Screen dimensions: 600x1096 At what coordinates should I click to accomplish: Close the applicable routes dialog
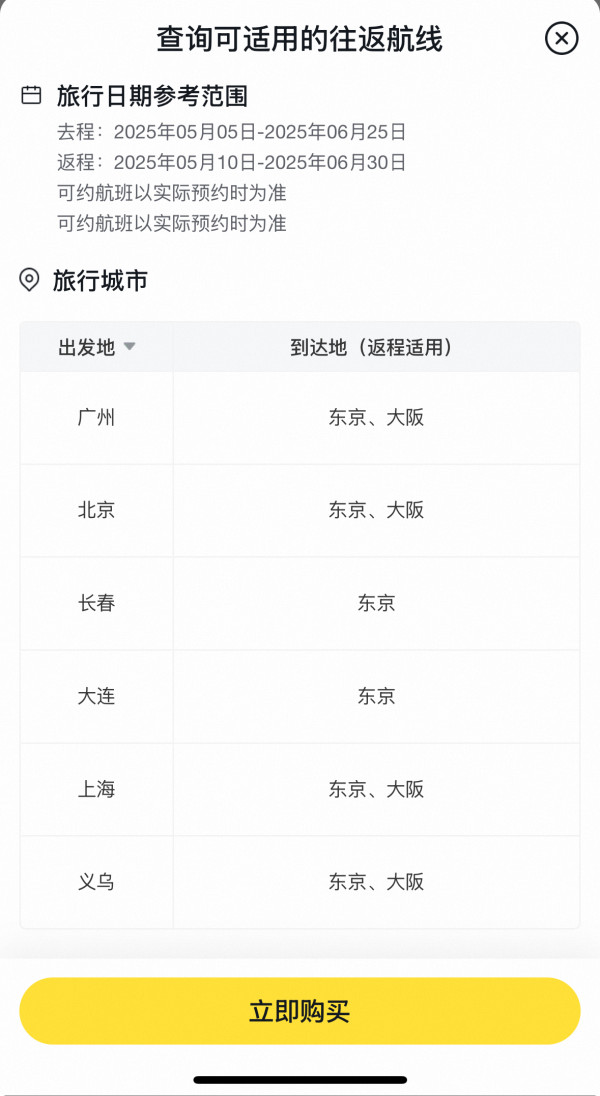pos(561,38)
